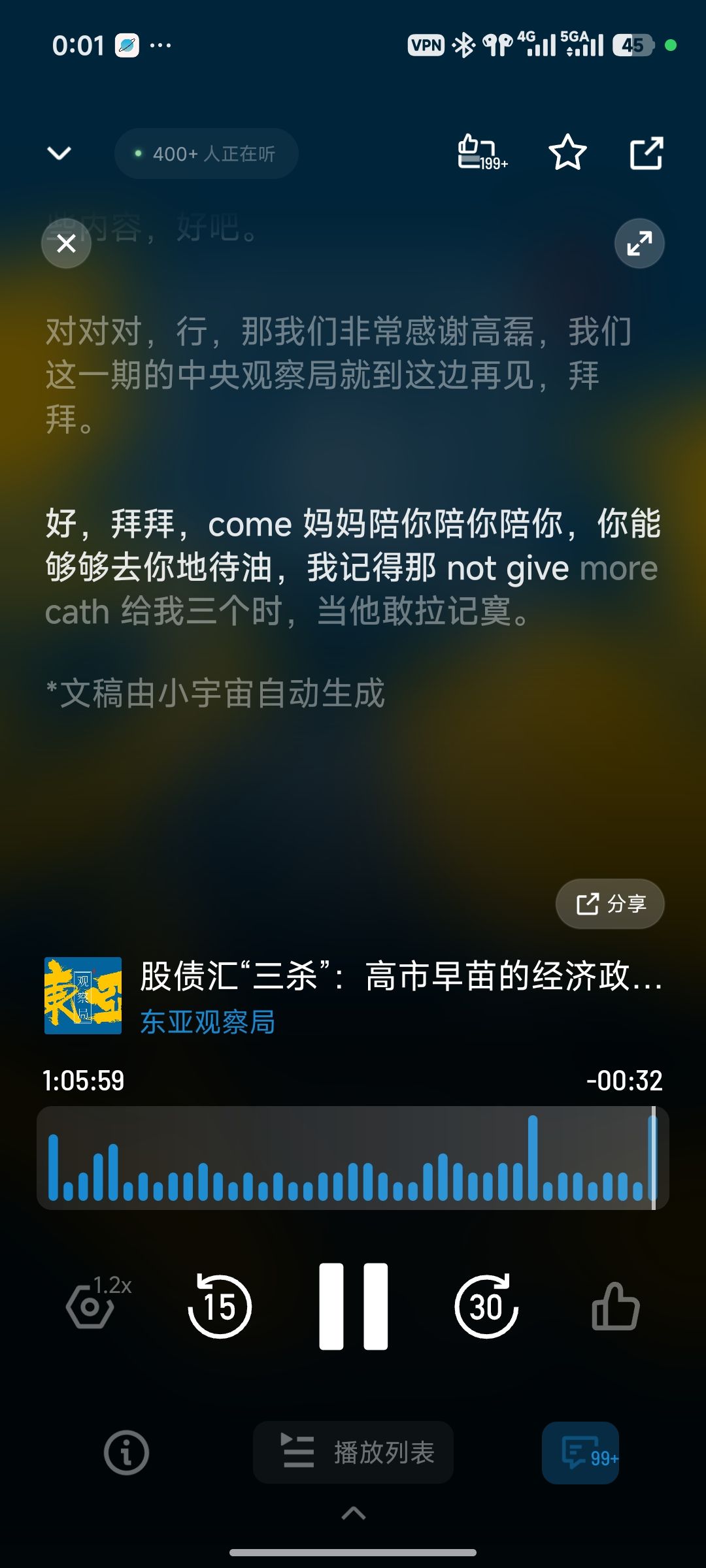The height and width of the screenshot is (1568, 706).
Task: Open the 播放列表 playlist
Action: click(x=353, y=1453)
